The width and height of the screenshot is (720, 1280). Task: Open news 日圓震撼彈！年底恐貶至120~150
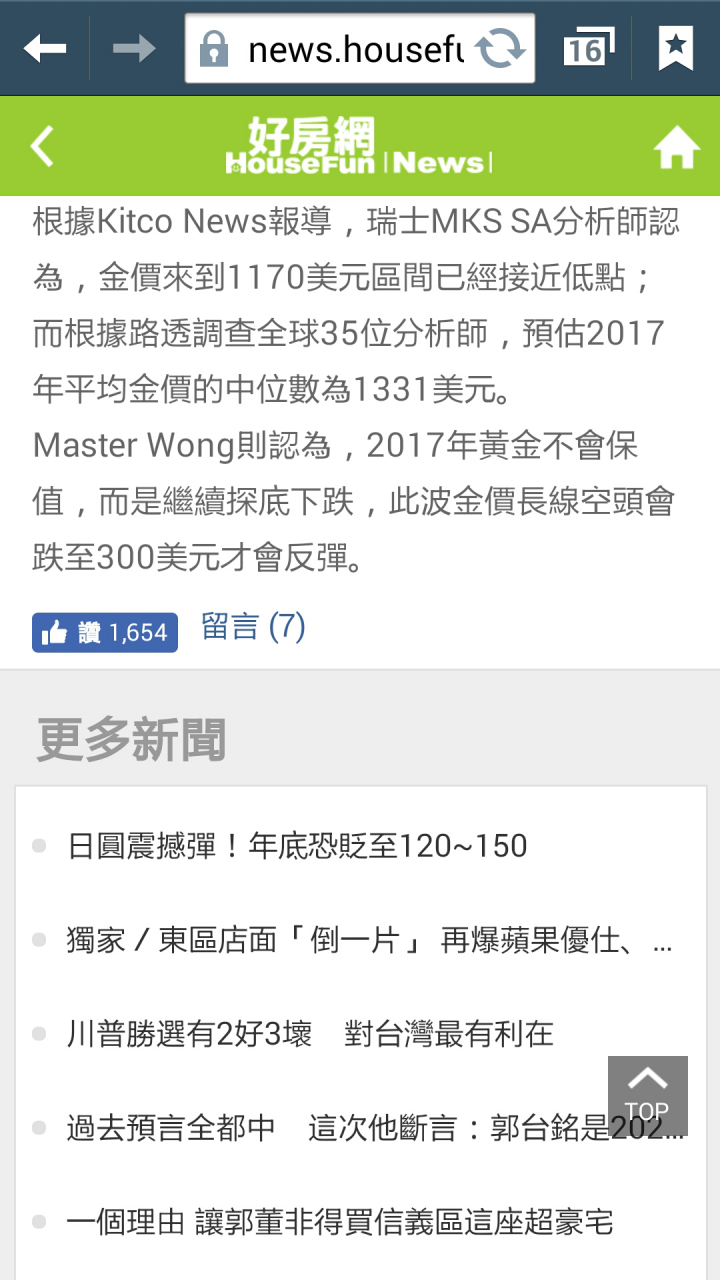[297, 846]
